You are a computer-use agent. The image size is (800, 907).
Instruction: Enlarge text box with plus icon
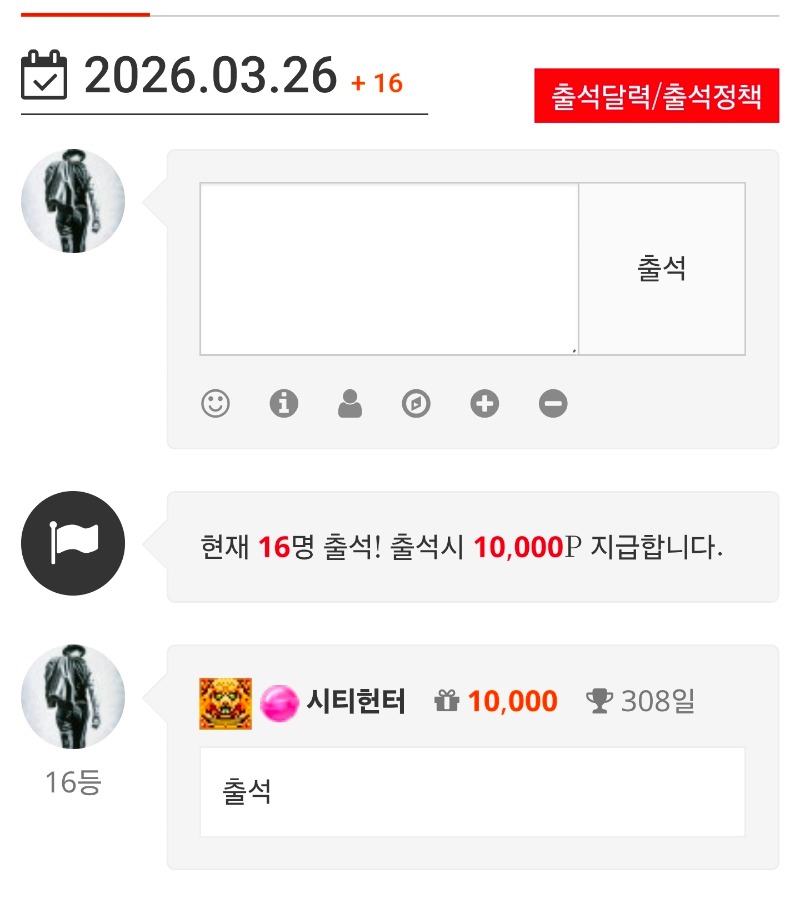(x=485, y=404)
